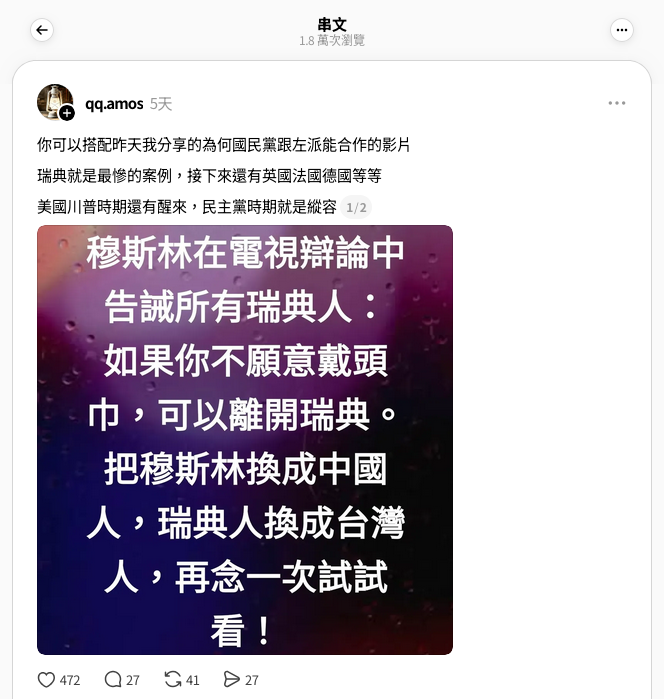The image size is (664, 699).
Task: Tap the qq.amos username link
Action: [x=114, y=104]
